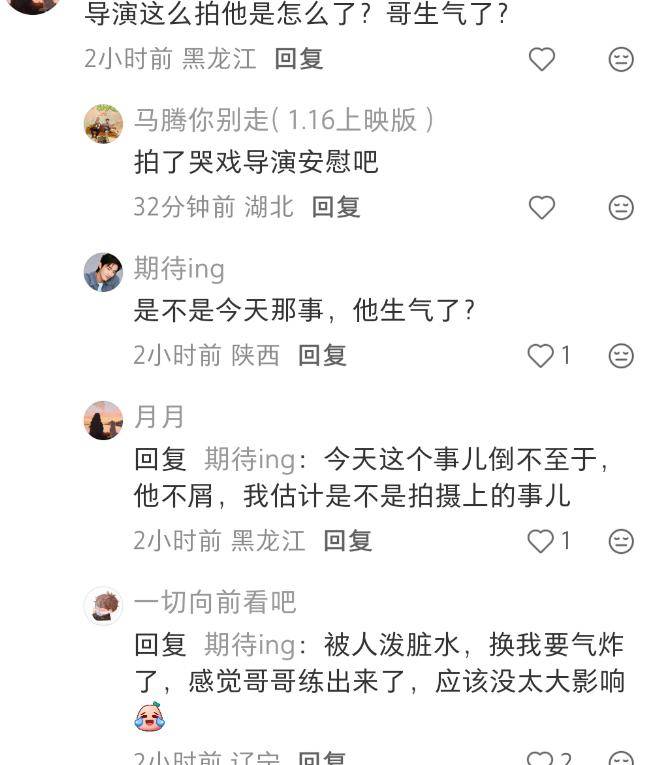Reply to 一切向前看吧's comment
Viewport: 669px width, 765px height.
click(322, 758)
